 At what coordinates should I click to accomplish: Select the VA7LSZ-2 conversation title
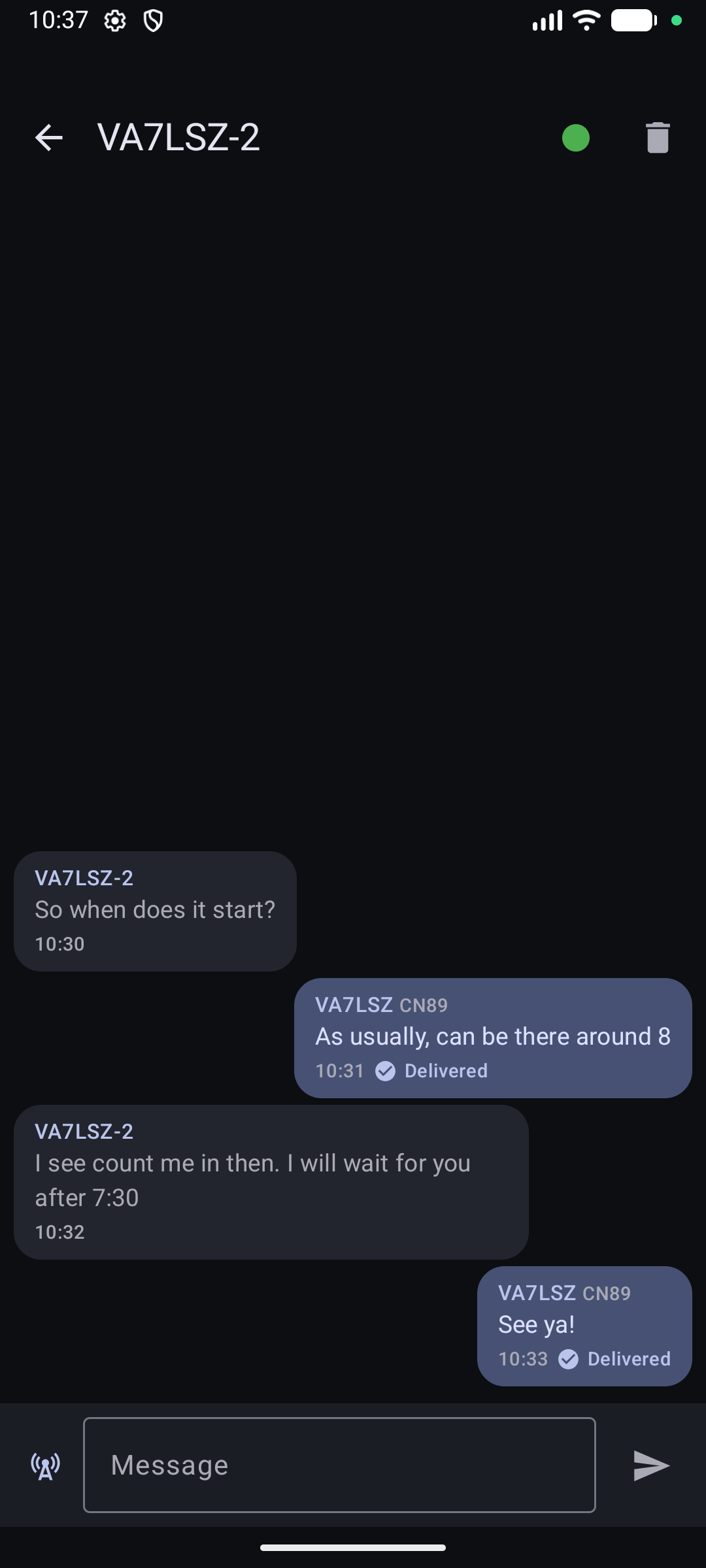[178, 139]
